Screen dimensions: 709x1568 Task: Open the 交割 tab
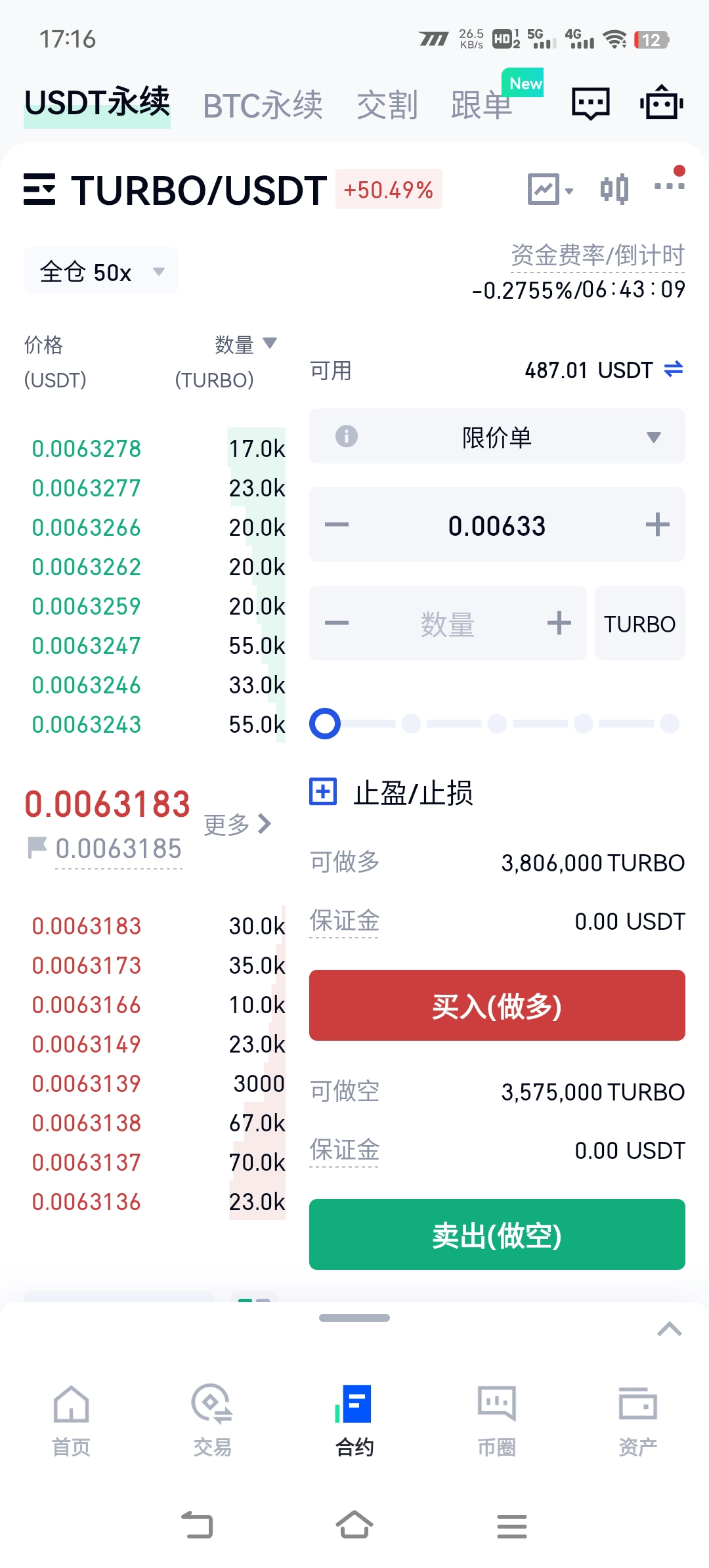[387, 105]
